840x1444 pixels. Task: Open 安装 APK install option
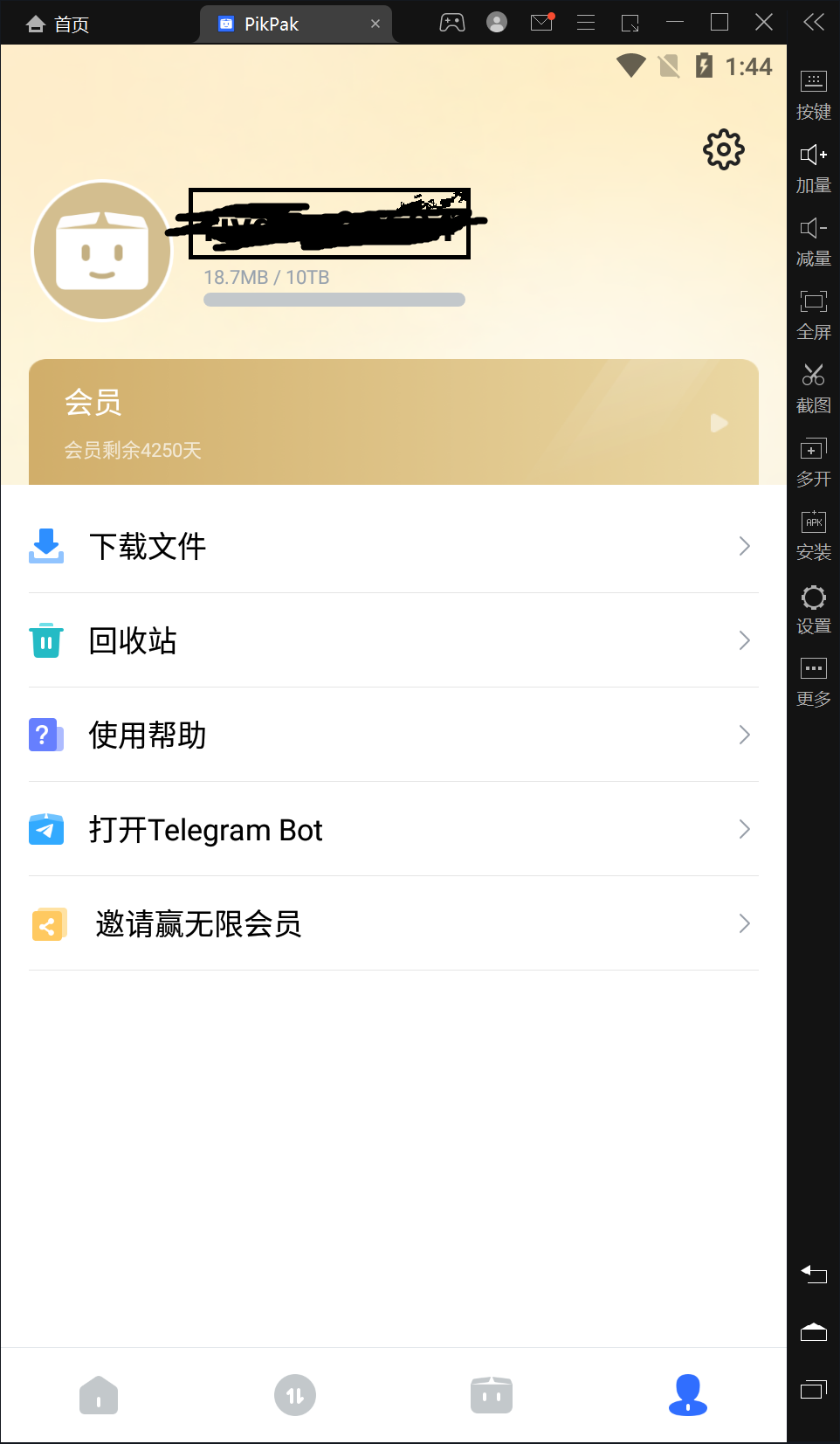click(x=814, y=535)
